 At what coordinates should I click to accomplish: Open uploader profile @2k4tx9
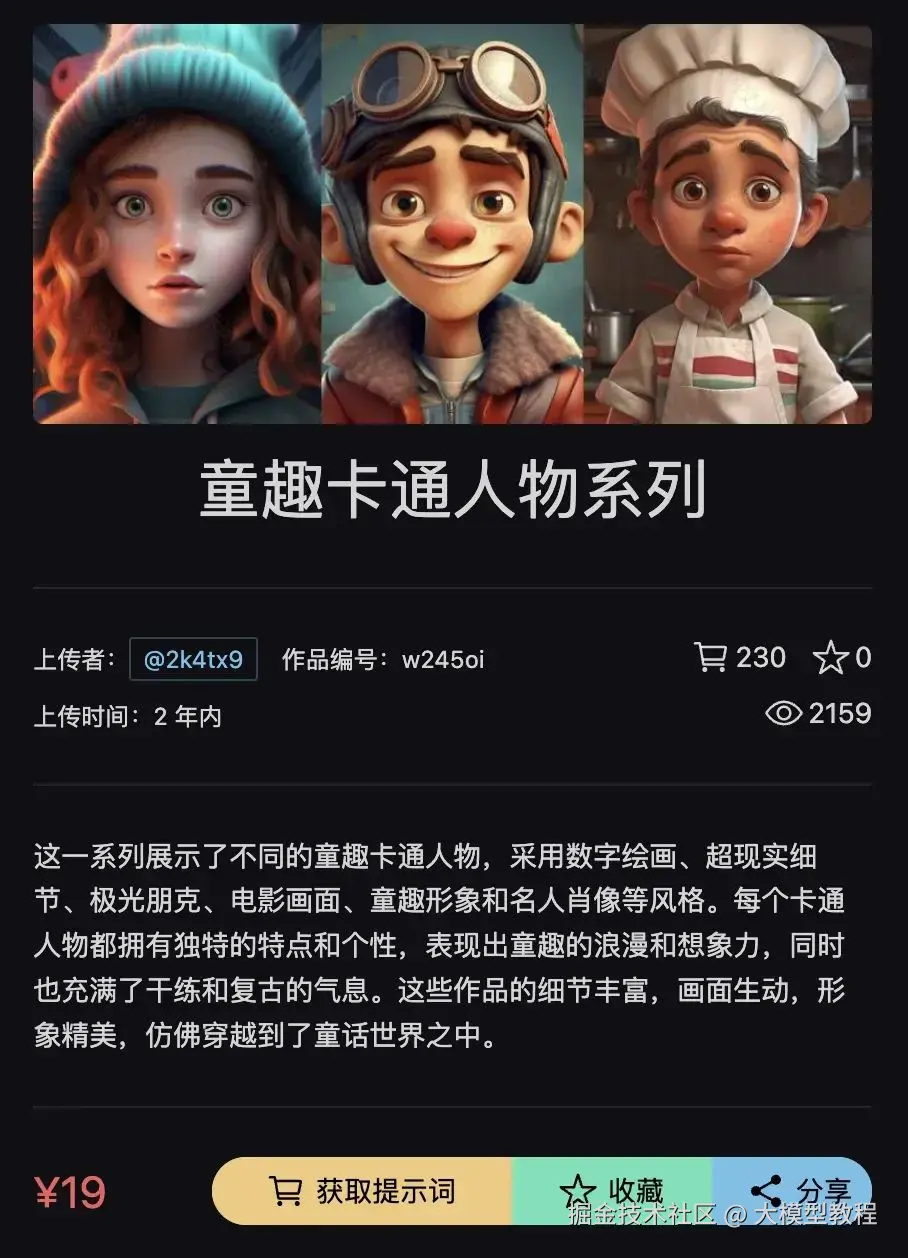tap(193, 660)
